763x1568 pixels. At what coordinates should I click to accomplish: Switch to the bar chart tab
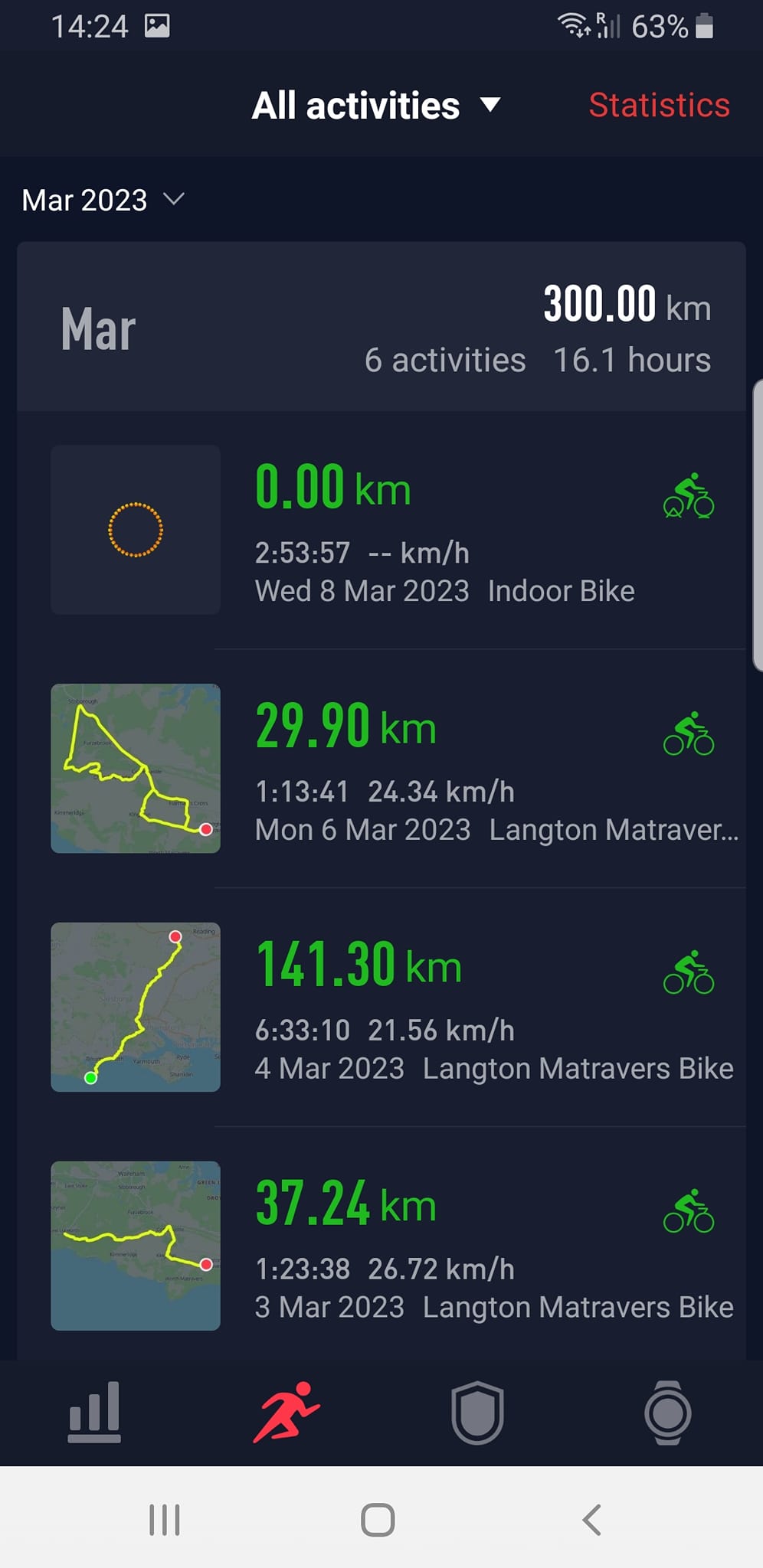[94, 1412]
